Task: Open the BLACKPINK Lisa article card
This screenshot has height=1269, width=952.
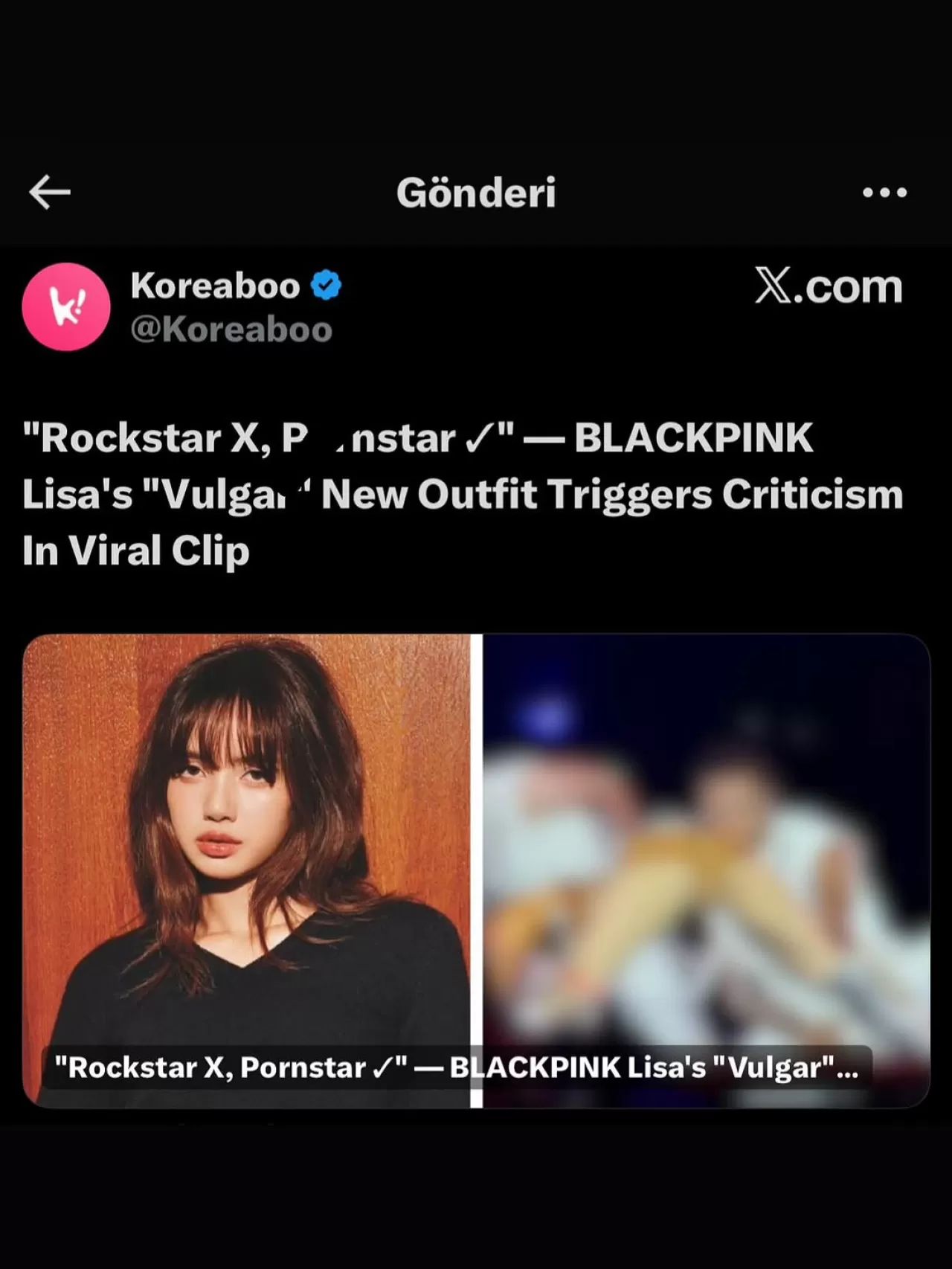Action: [x=476, y=870]
